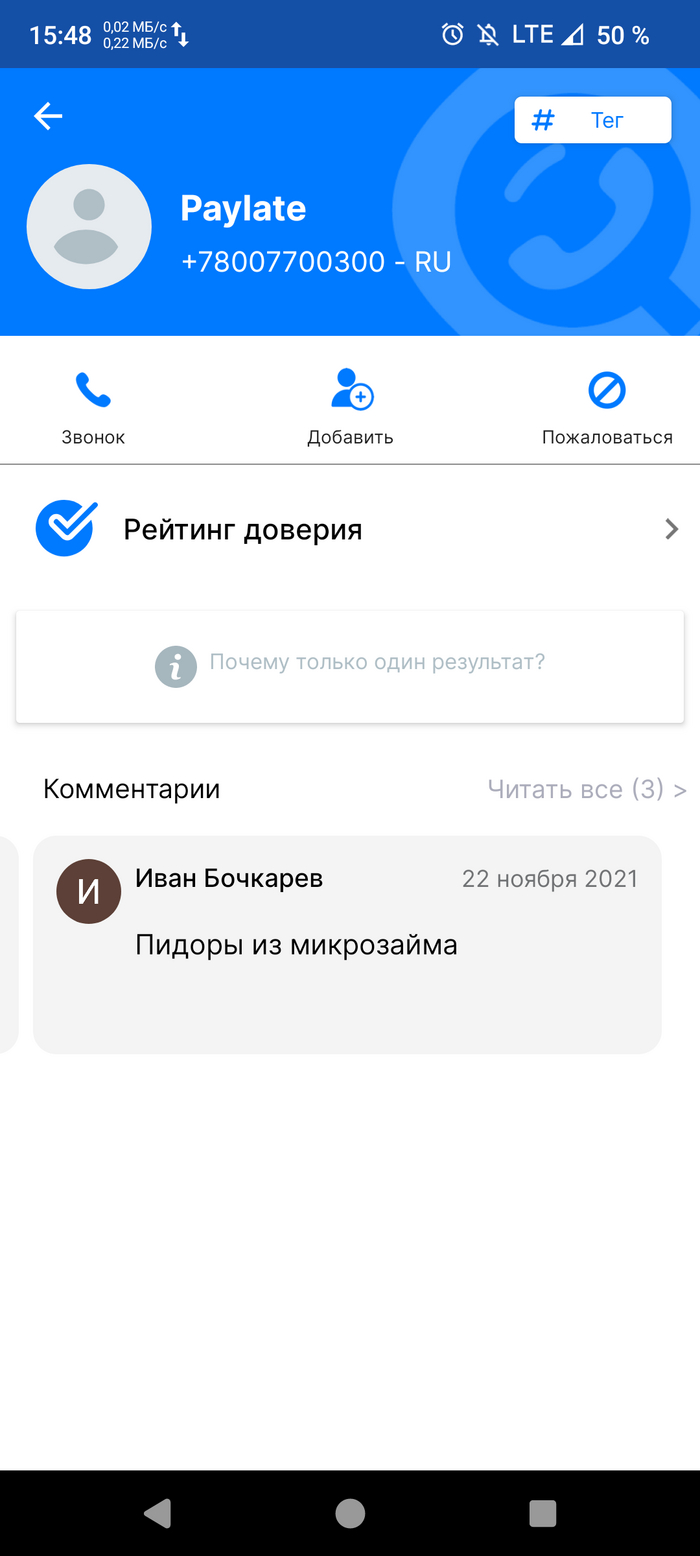Add number with Добавить button
Viewport: 700px width, 1556px height.
coord(350,408)
